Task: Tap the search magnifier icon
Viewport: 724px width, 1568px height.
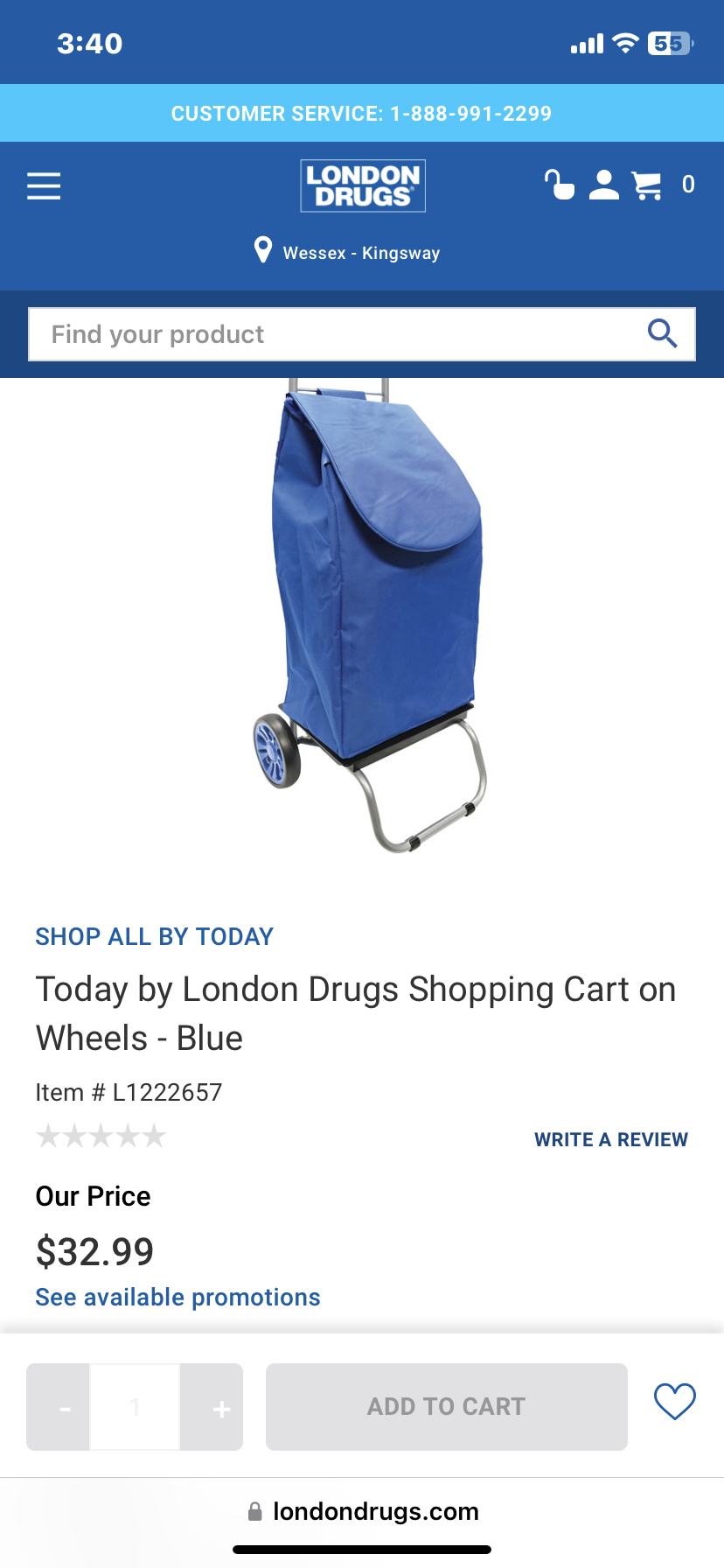Action: coord(662,333)
